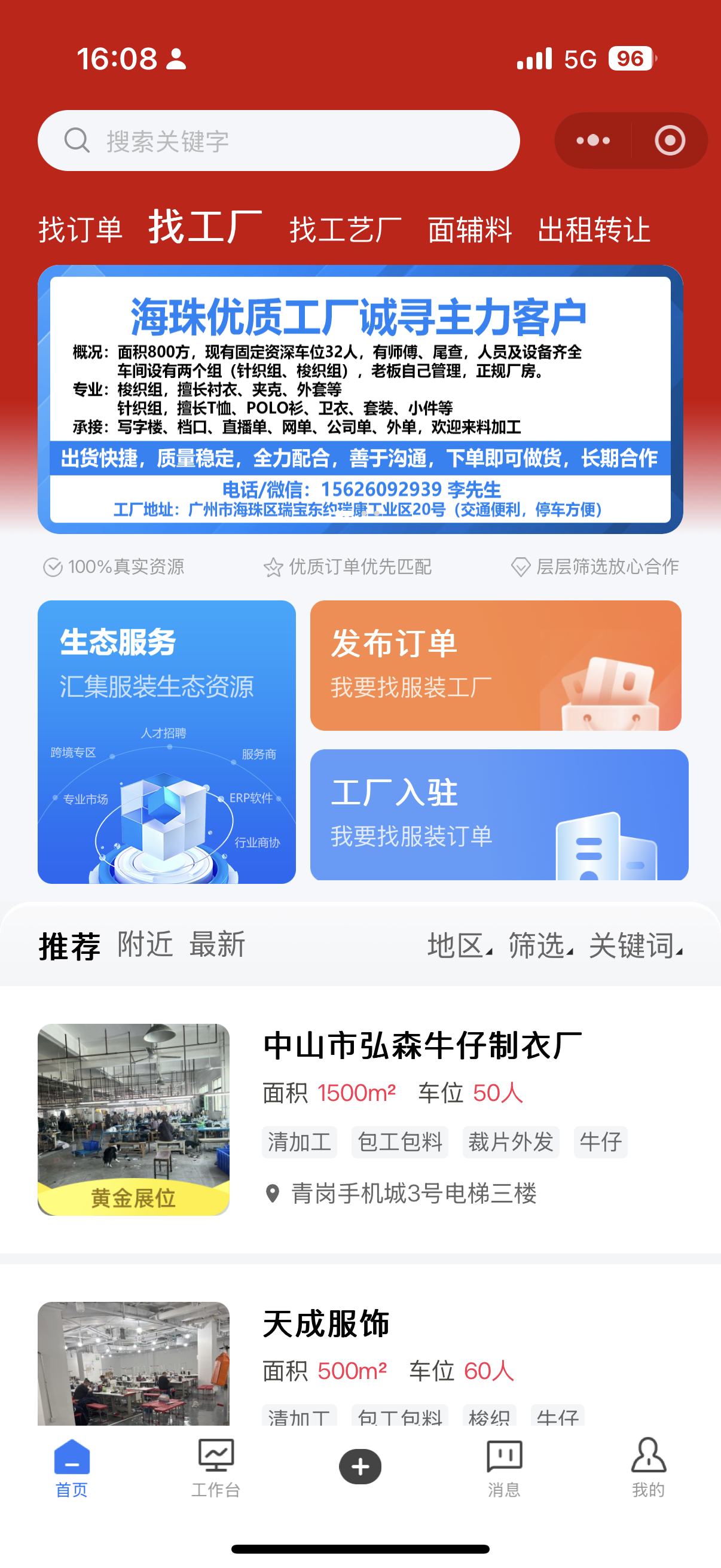Screen dimensions: 721x1568
Task: Expand the 地区 dropdown
Action: tap(459, 946)
